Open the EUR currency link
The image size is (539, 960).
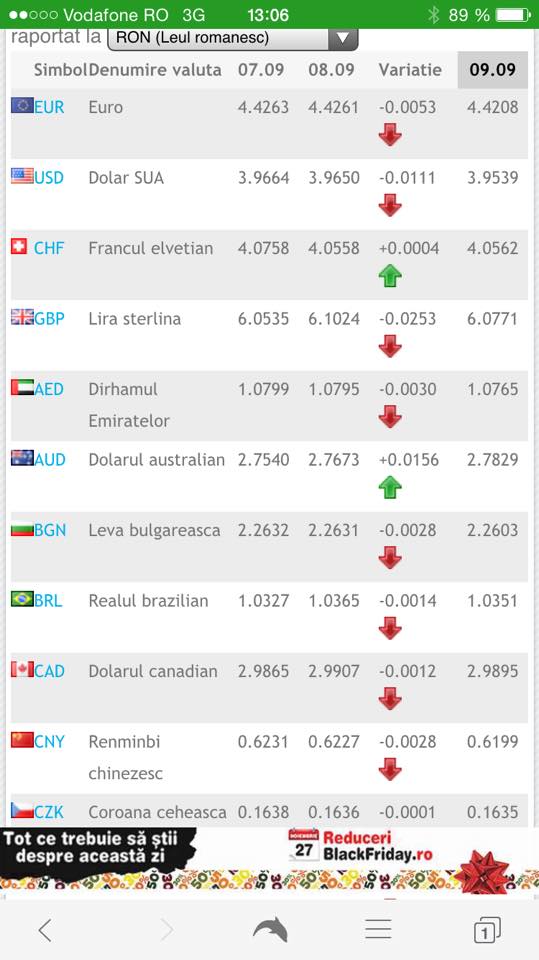coord(49,107)
